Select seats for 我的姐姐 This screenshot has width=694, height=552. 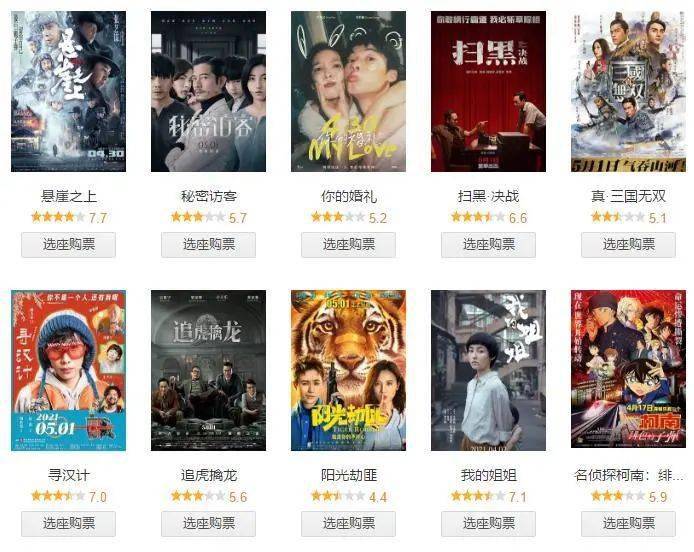tap(488, 523)
